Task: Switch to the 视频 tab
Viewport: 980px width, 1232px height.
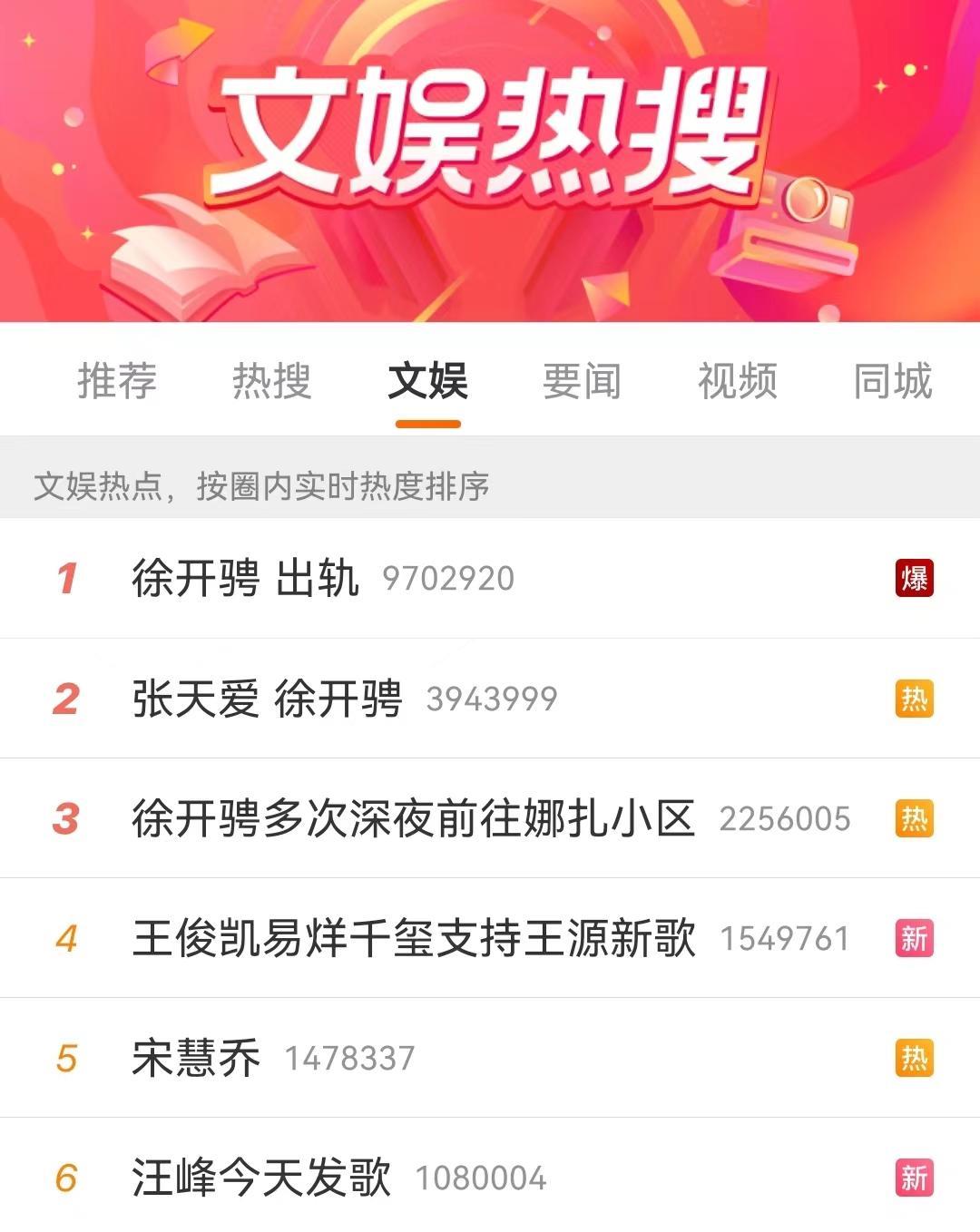Action: click(x=738, y=380)
